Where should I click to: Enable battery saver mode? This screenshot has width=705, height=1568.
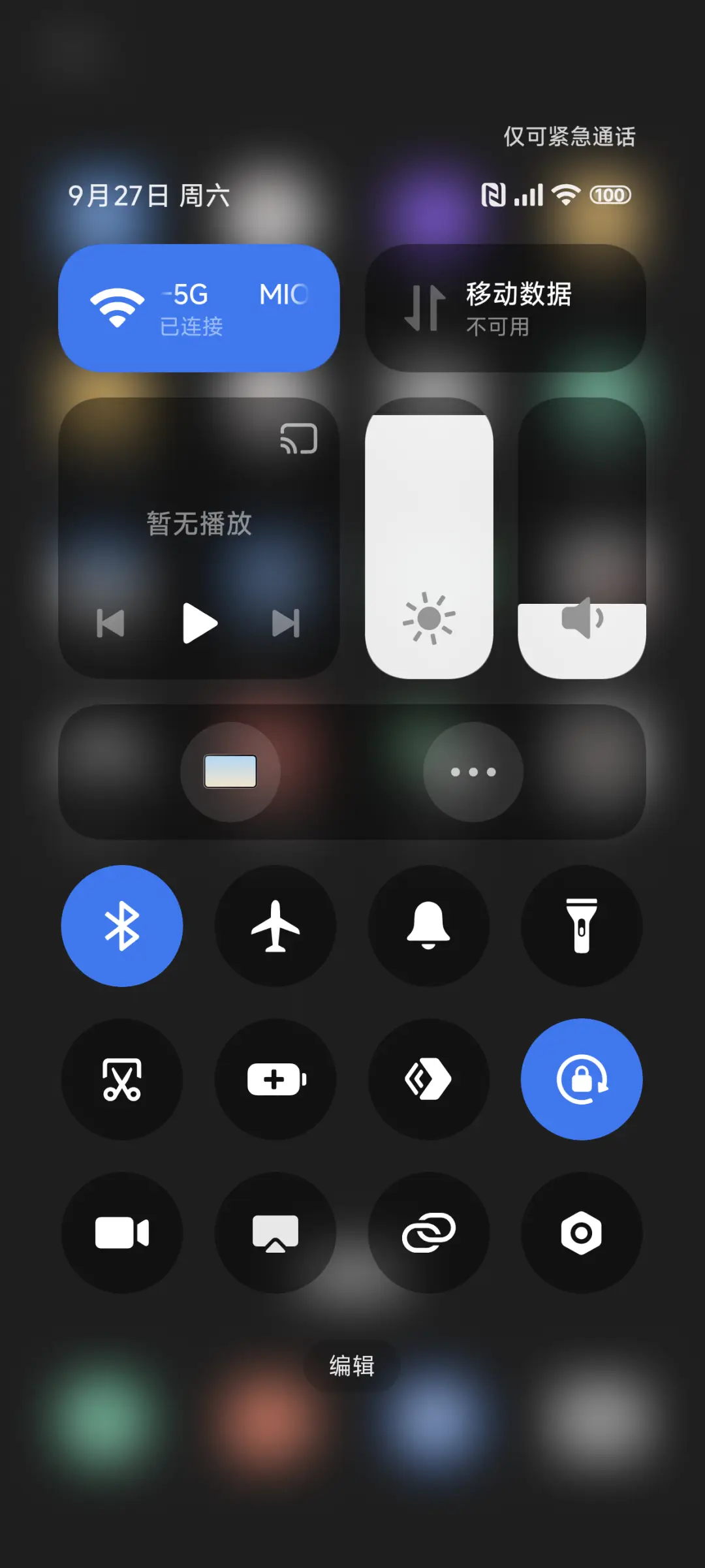[x=275, y=1080]
